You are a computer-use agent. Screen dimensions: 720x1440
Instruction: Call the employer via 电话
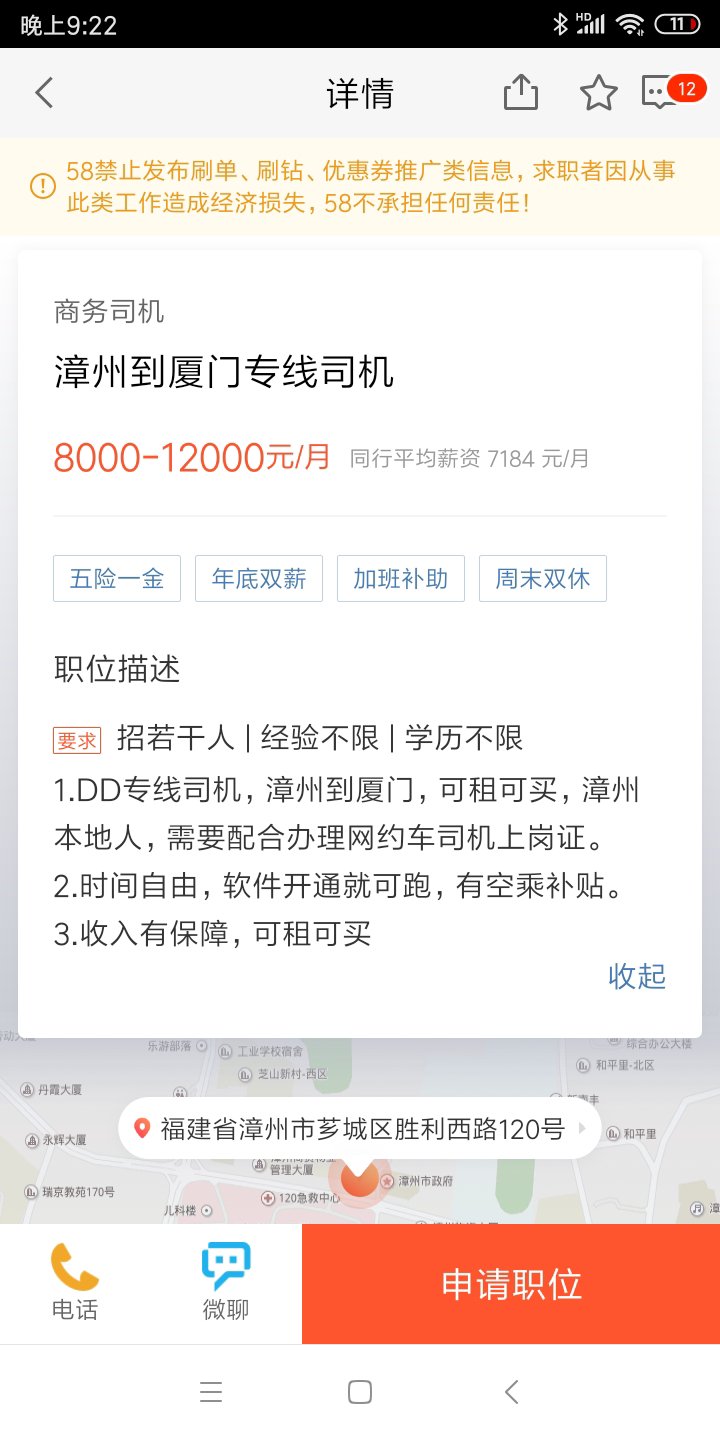75,1284
